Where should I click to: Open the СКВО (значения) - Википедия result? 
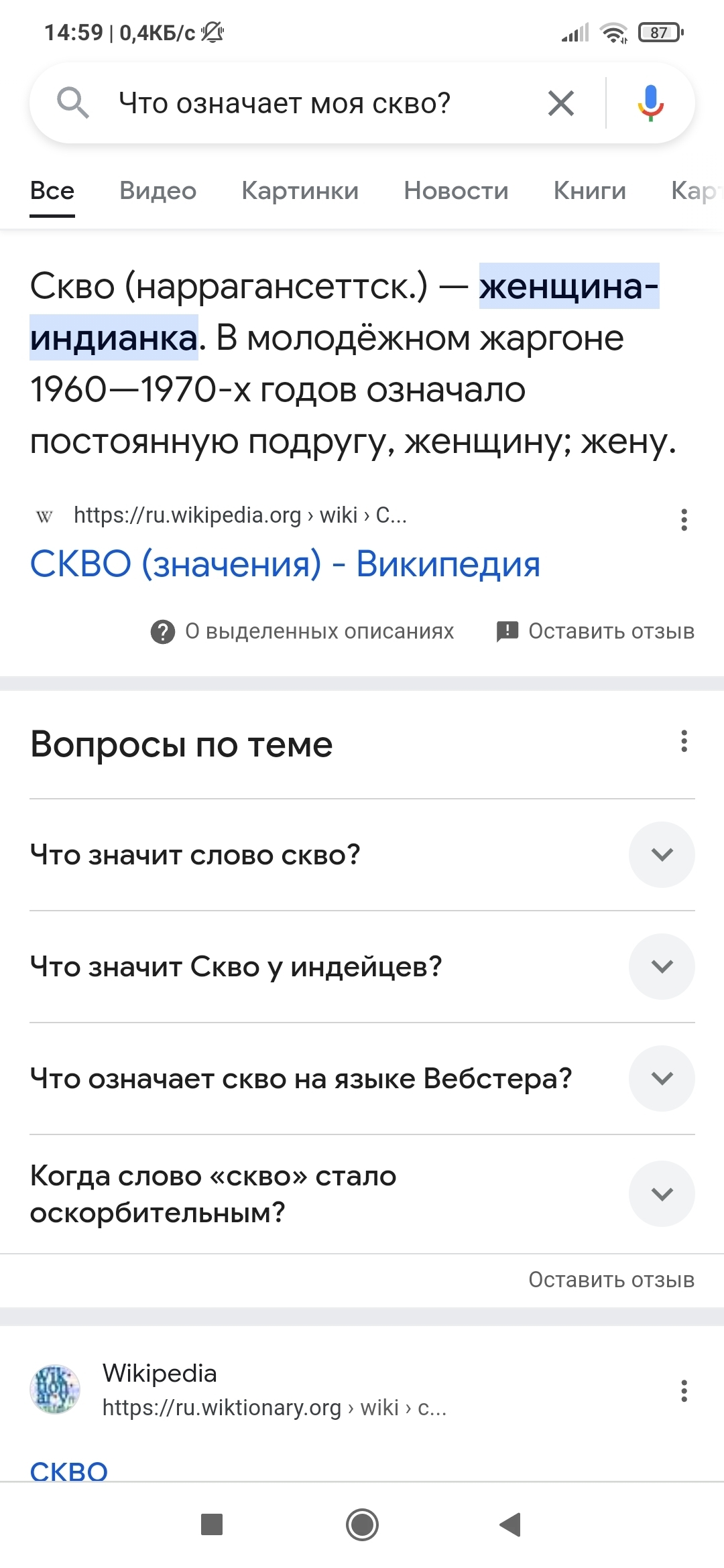[x=285, y=564]
